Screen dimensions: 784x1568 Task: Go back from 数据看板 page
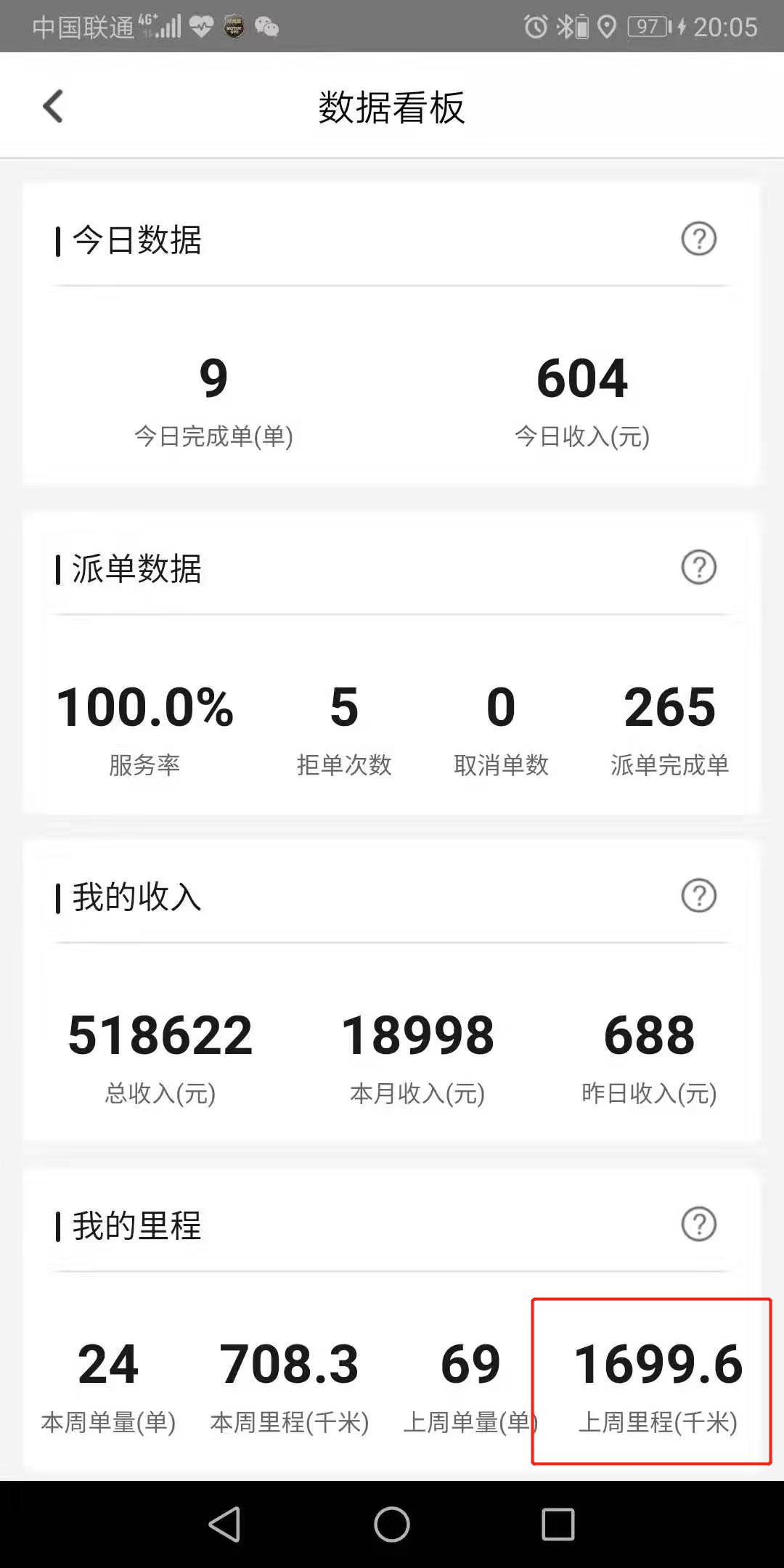pyautogui.click(x=53, y=107)
